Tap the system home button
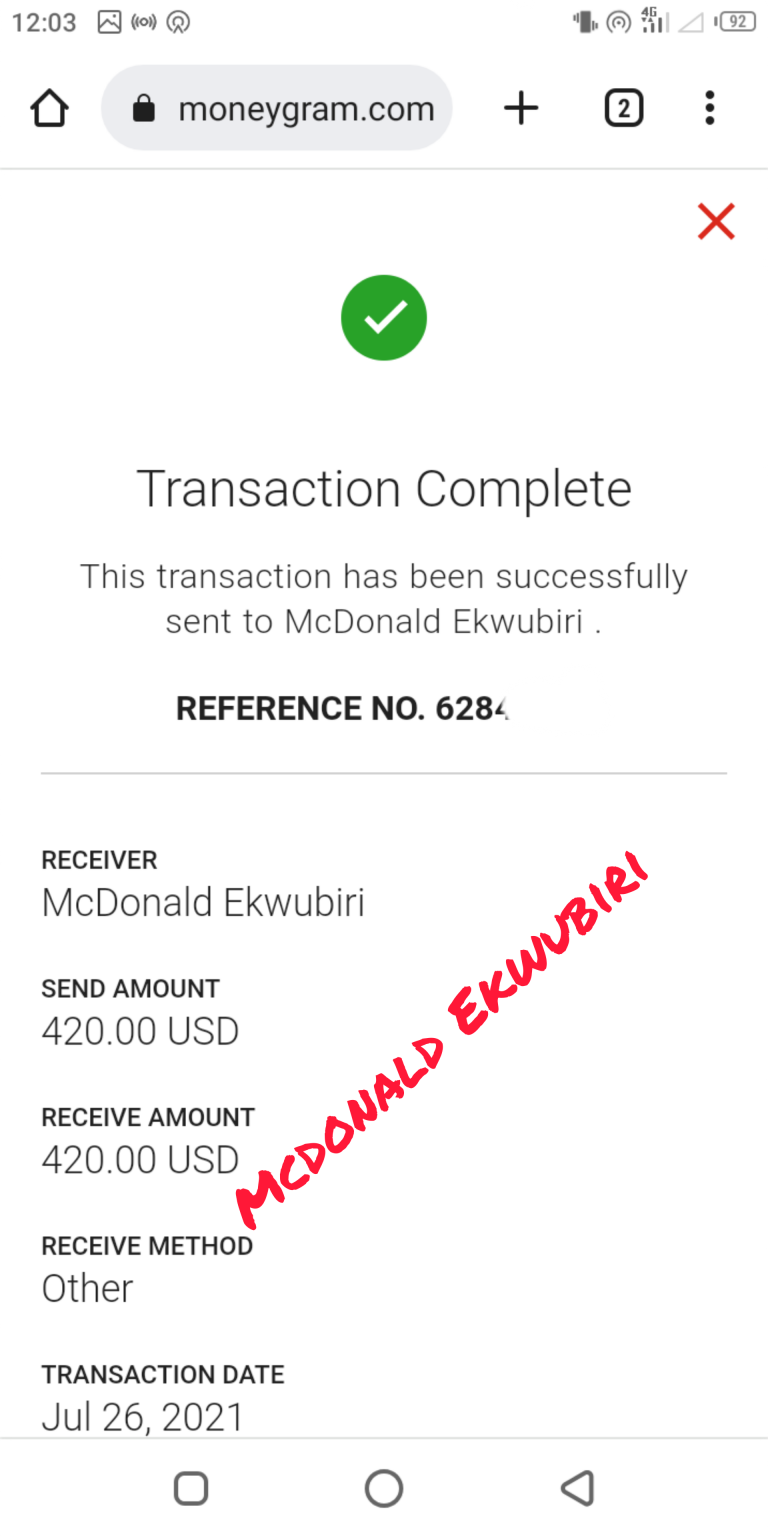 (384, 1488)
